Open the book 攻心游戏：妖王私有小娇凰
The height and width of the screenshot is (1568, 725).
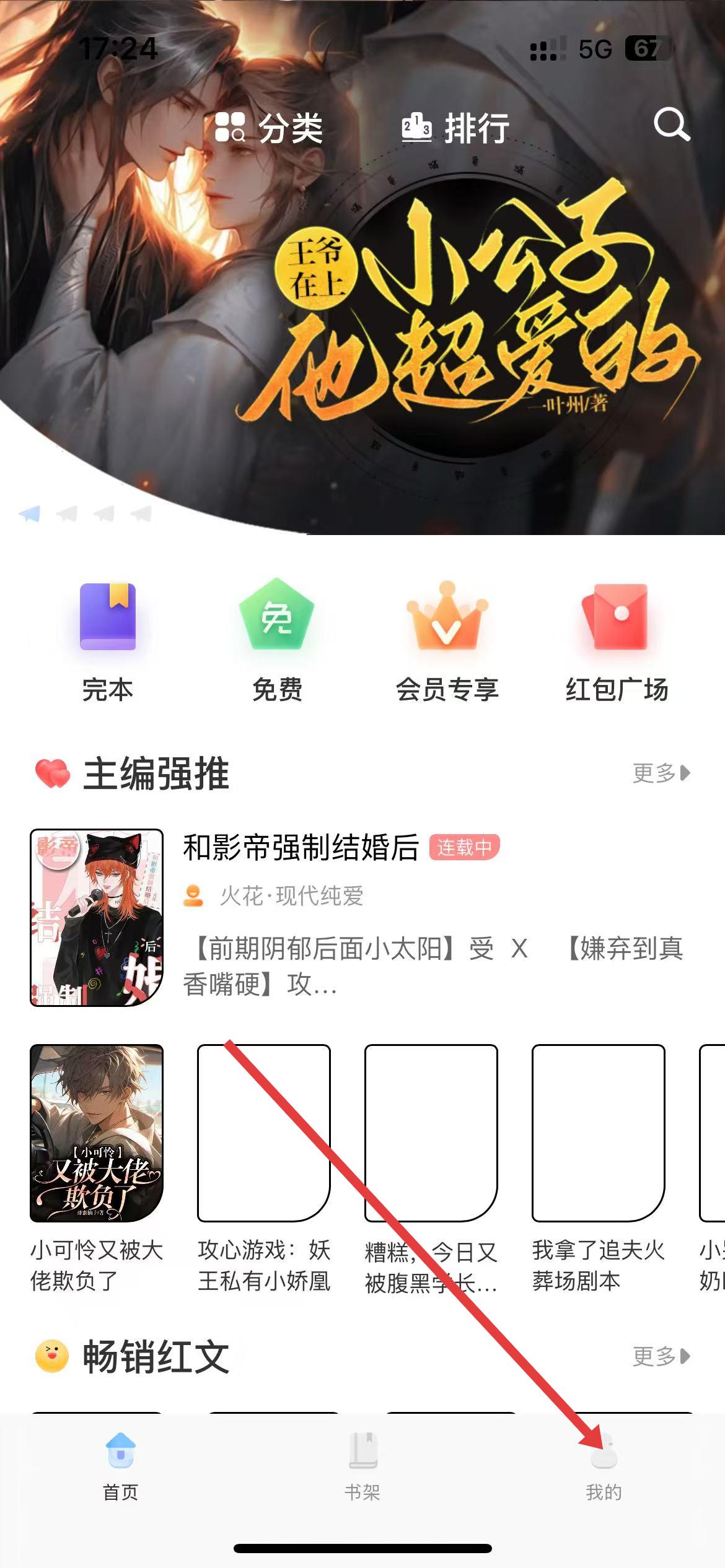tap(264, 1169)
